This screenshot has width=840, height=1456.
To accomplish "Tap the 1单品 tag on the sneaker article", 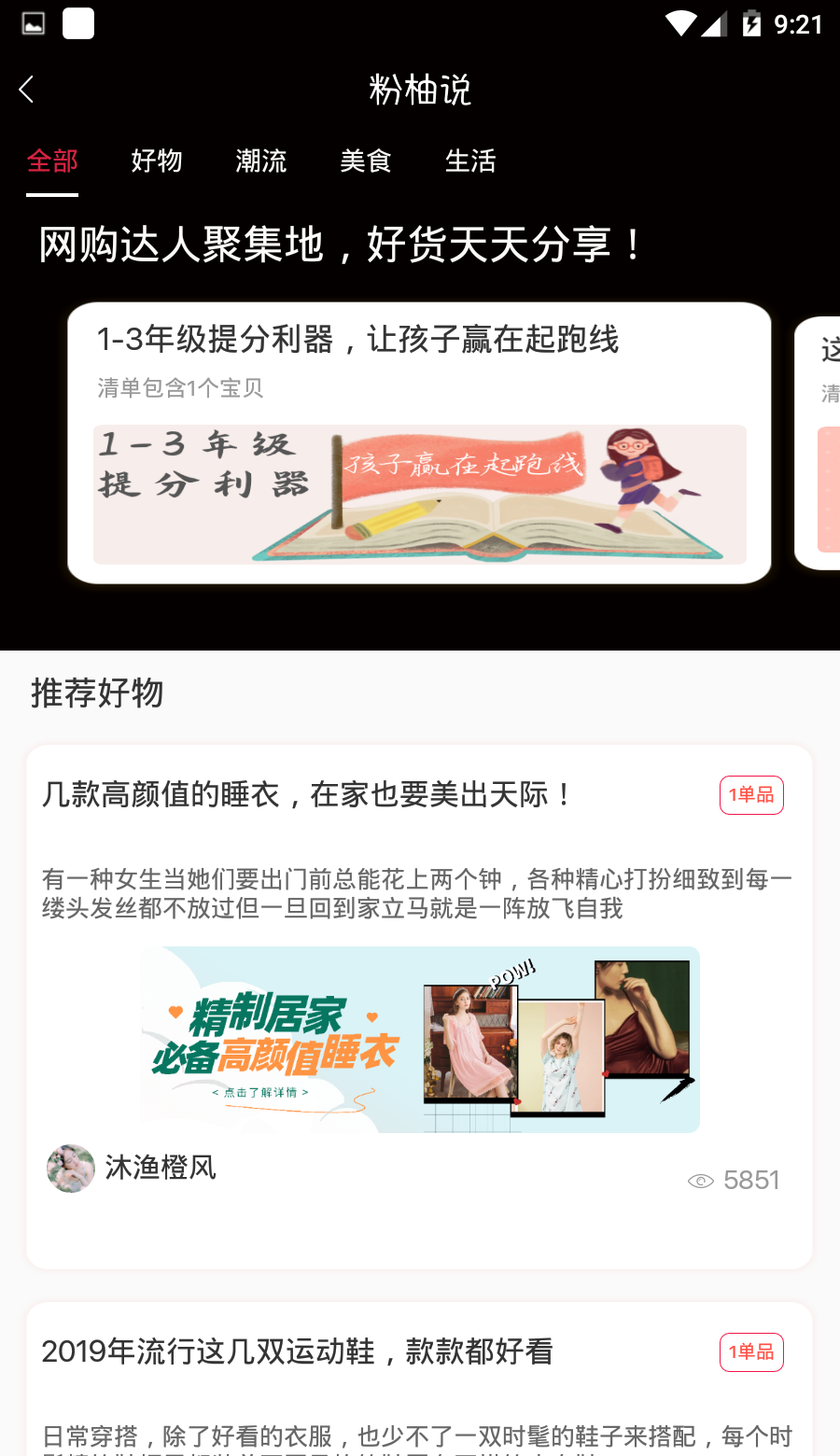I will pyautogui.click(x=751, y=1352).
